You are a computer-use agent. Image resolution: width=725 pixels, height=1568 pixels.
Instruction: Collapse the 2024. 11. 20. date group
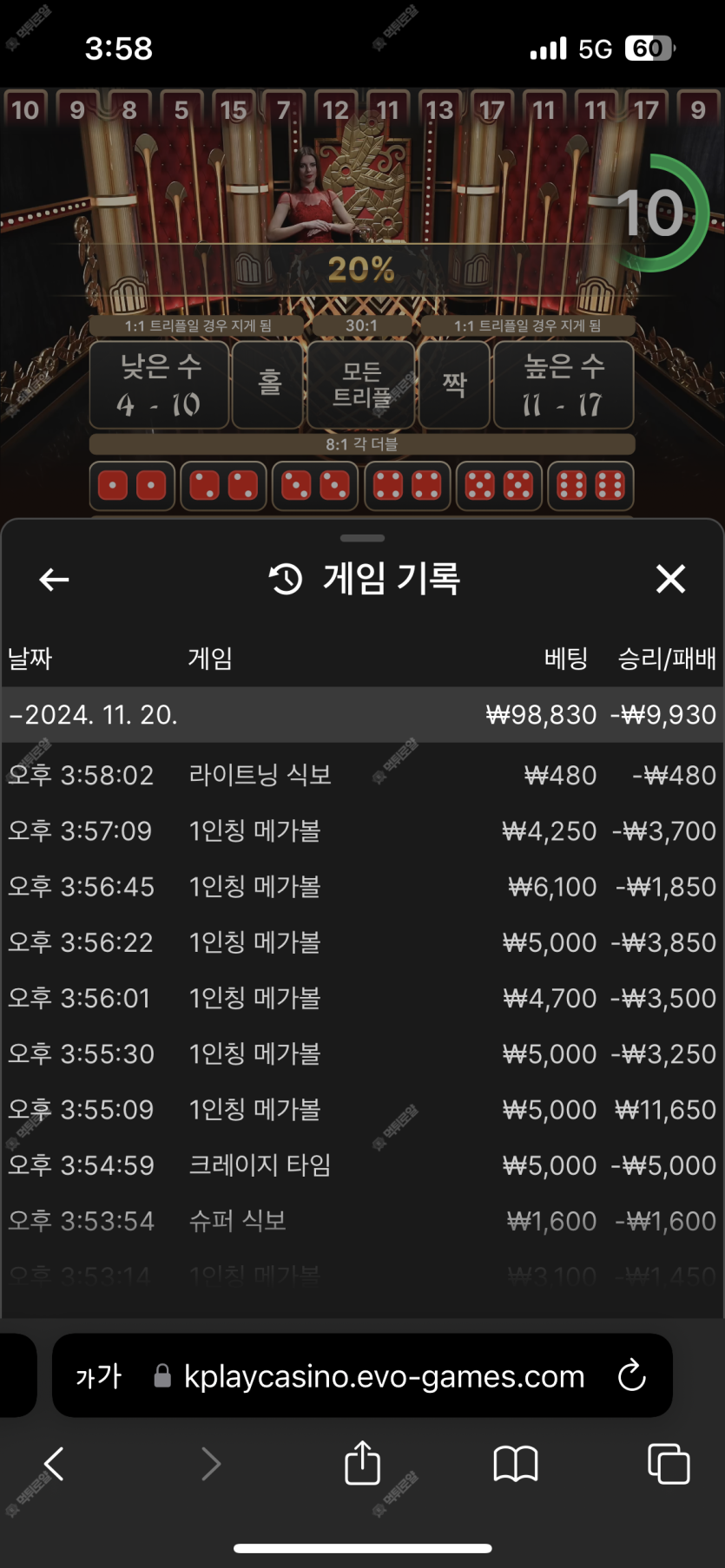tap(362, 715)
